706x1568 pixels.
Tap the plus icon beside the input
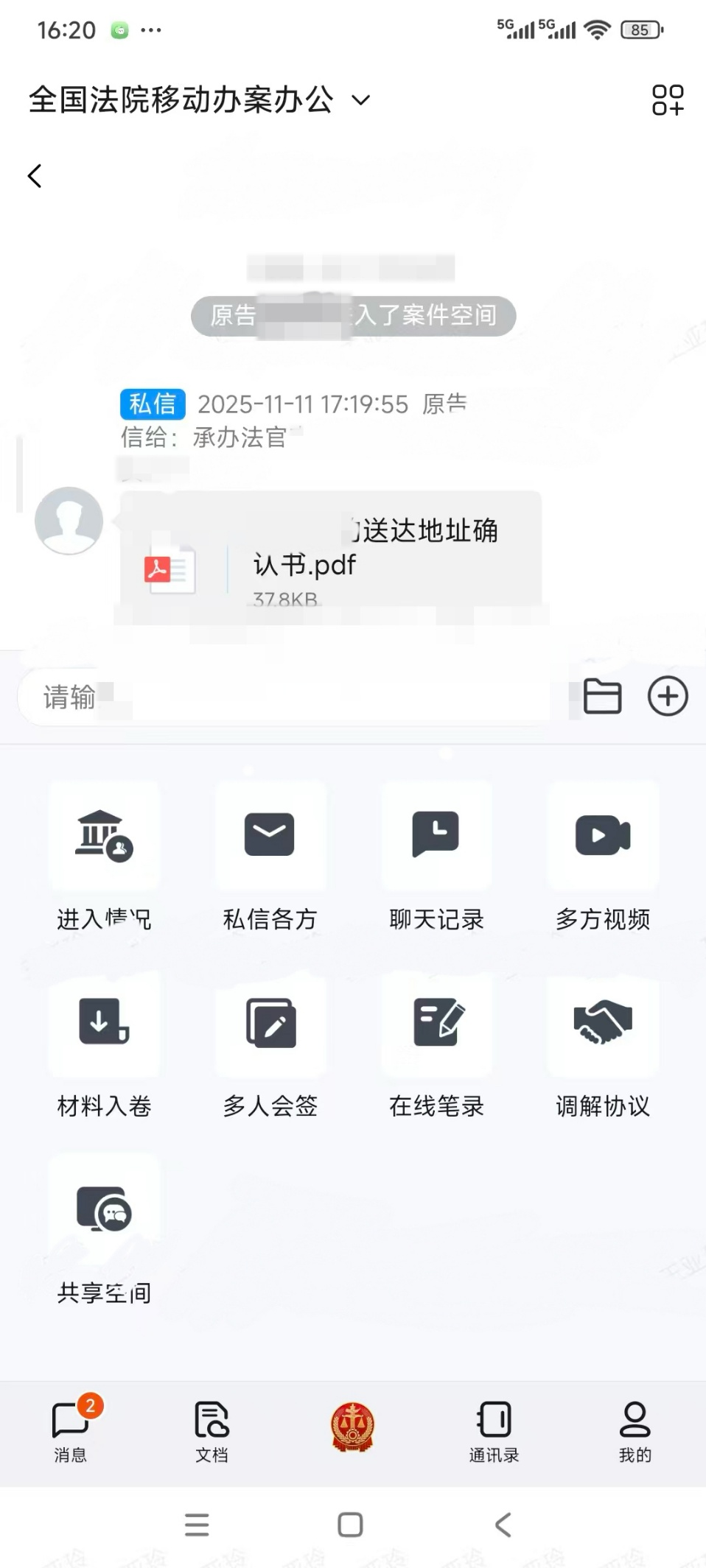[x=668, y=697]
